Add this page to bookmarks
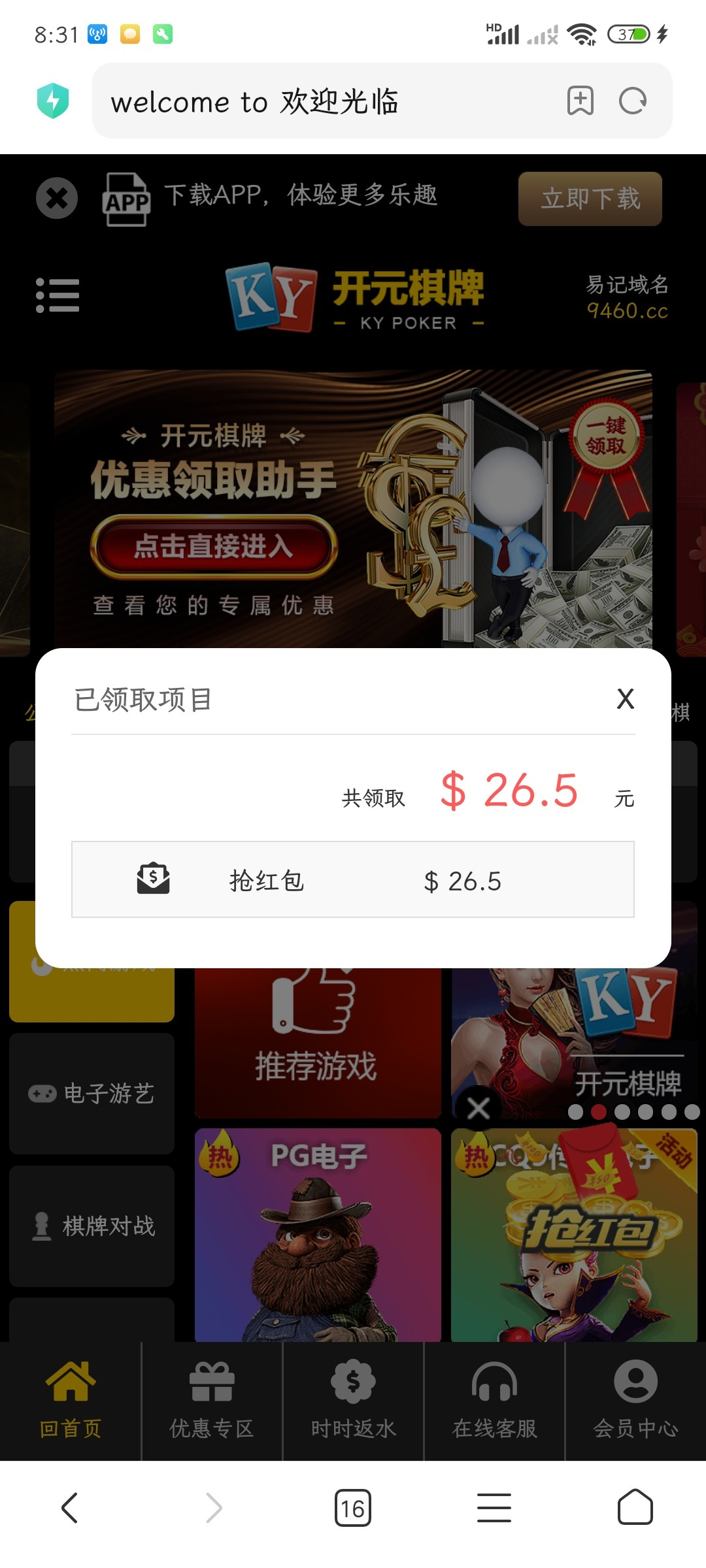The width and height of the screenshot is (706, 1568). 580,101
